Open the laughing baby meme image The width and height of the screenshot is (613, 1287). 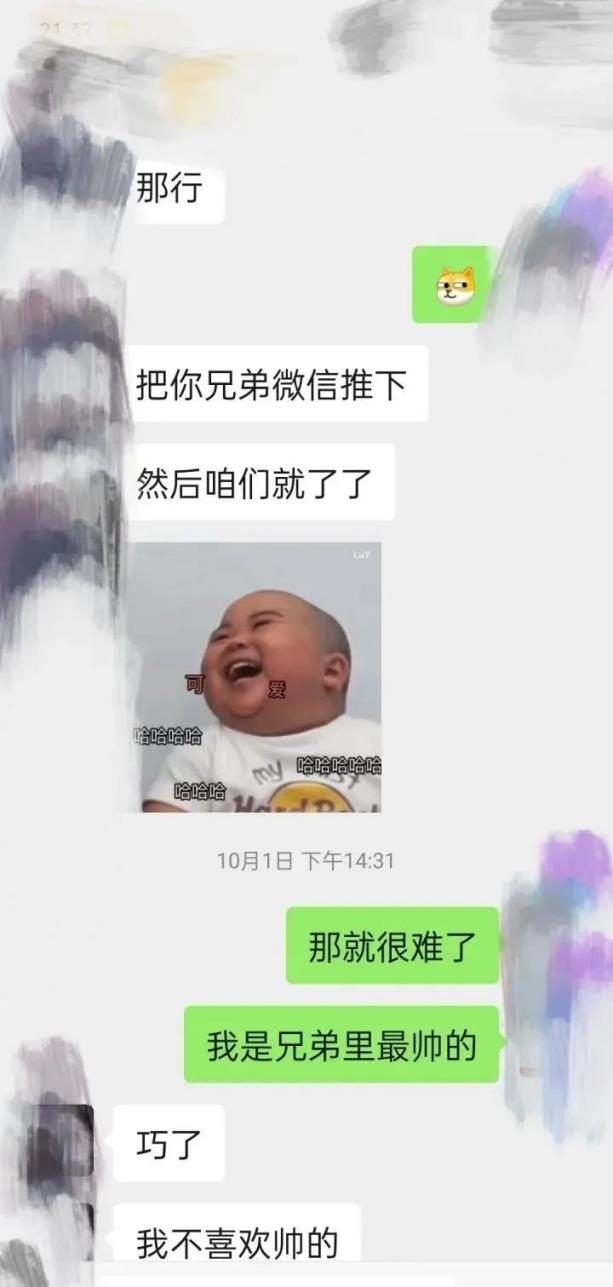(258, 677)
